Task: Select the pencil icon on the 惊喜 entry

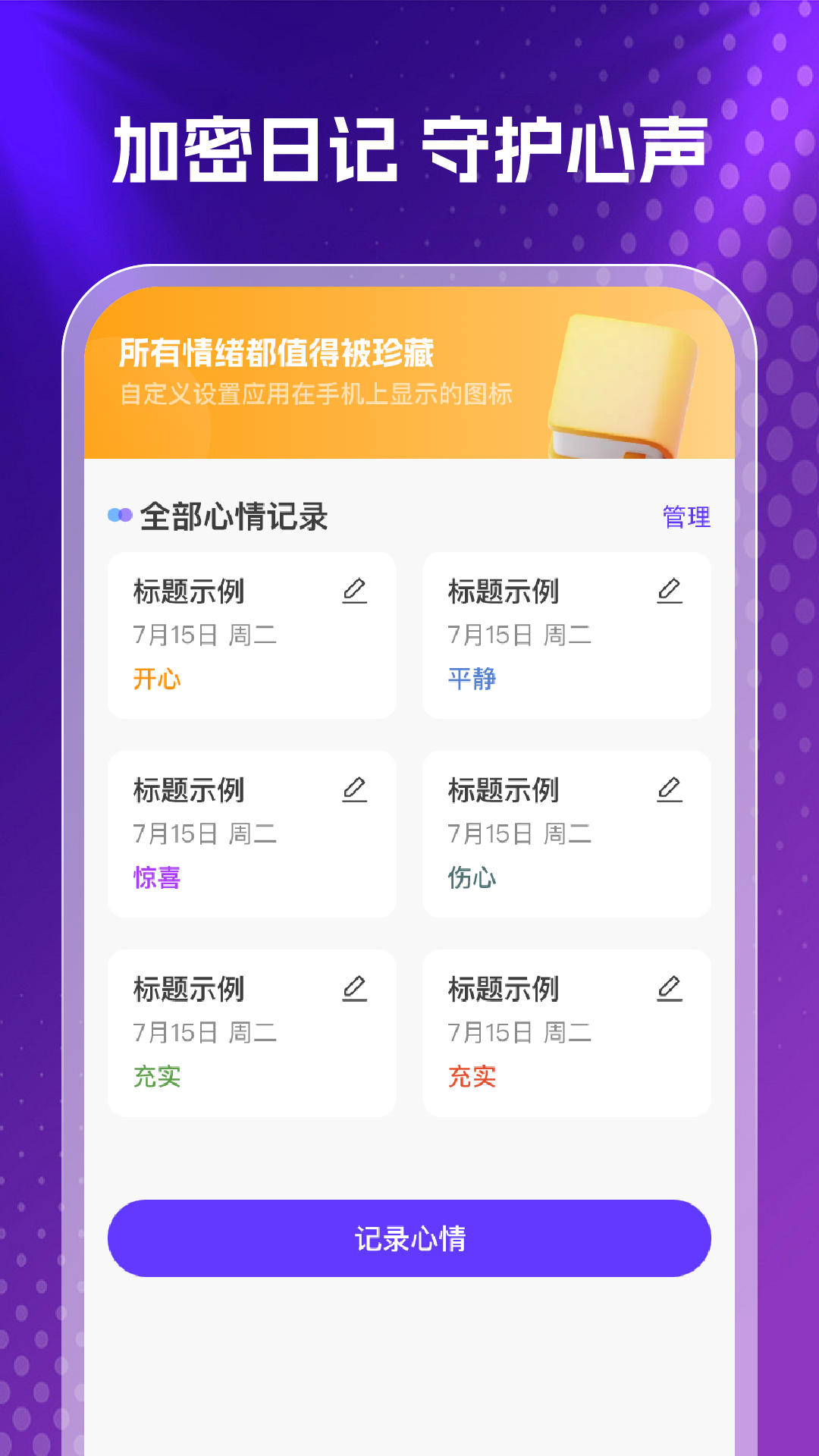Action: [356, 789]
